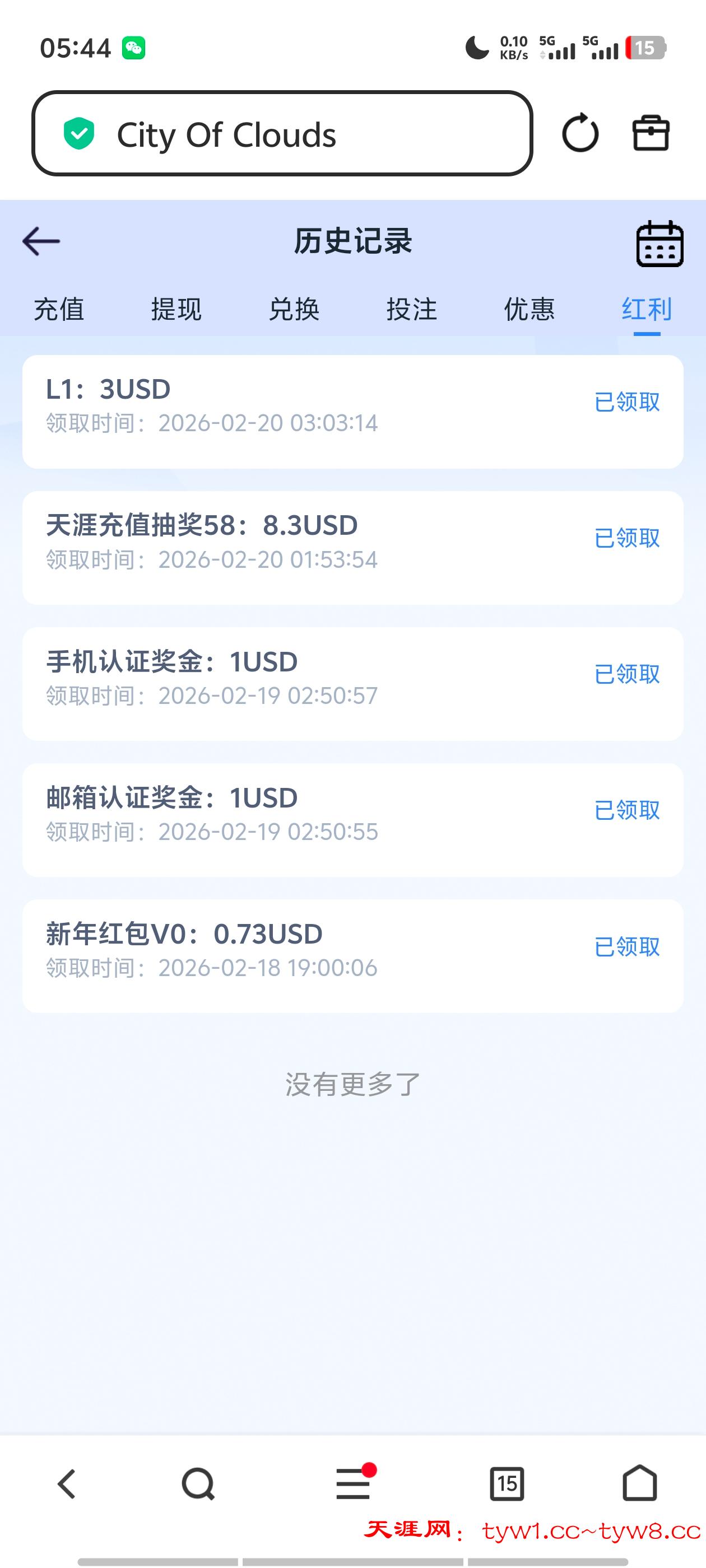
Task: Open the browser toolbox icon
Action: pos(651,134)
